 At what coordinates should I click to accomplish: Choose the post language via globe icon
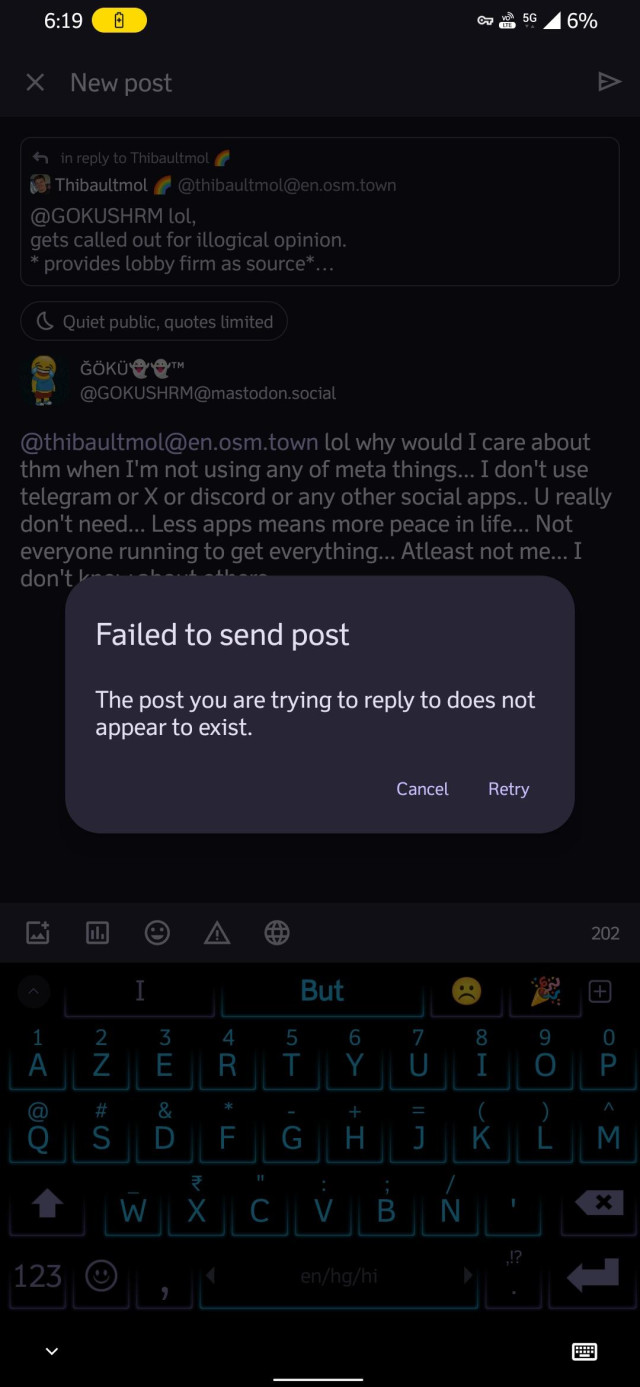[x=277, y=933]
